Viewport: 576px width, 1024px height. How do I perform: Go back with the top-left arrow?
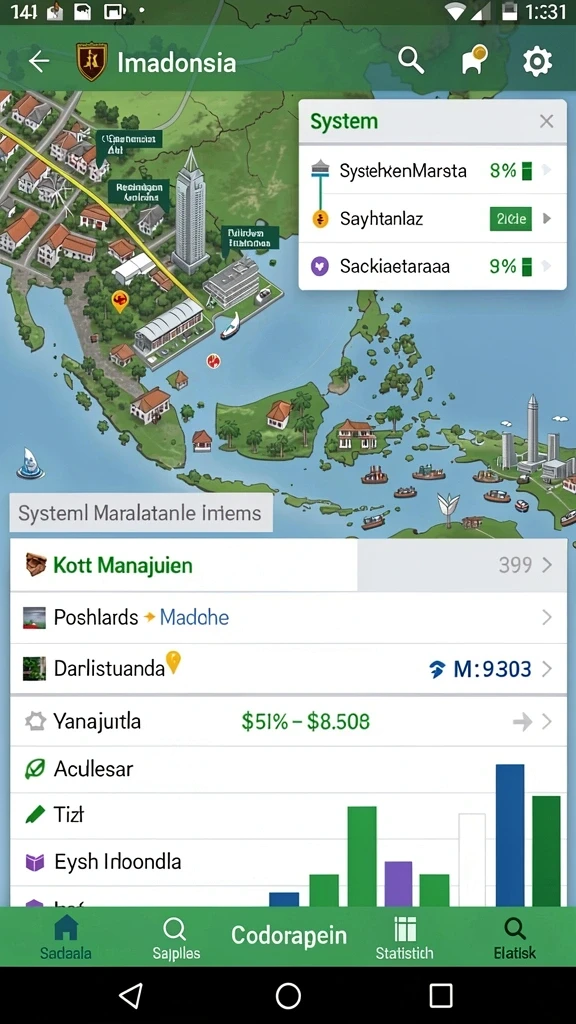point(39,62)
